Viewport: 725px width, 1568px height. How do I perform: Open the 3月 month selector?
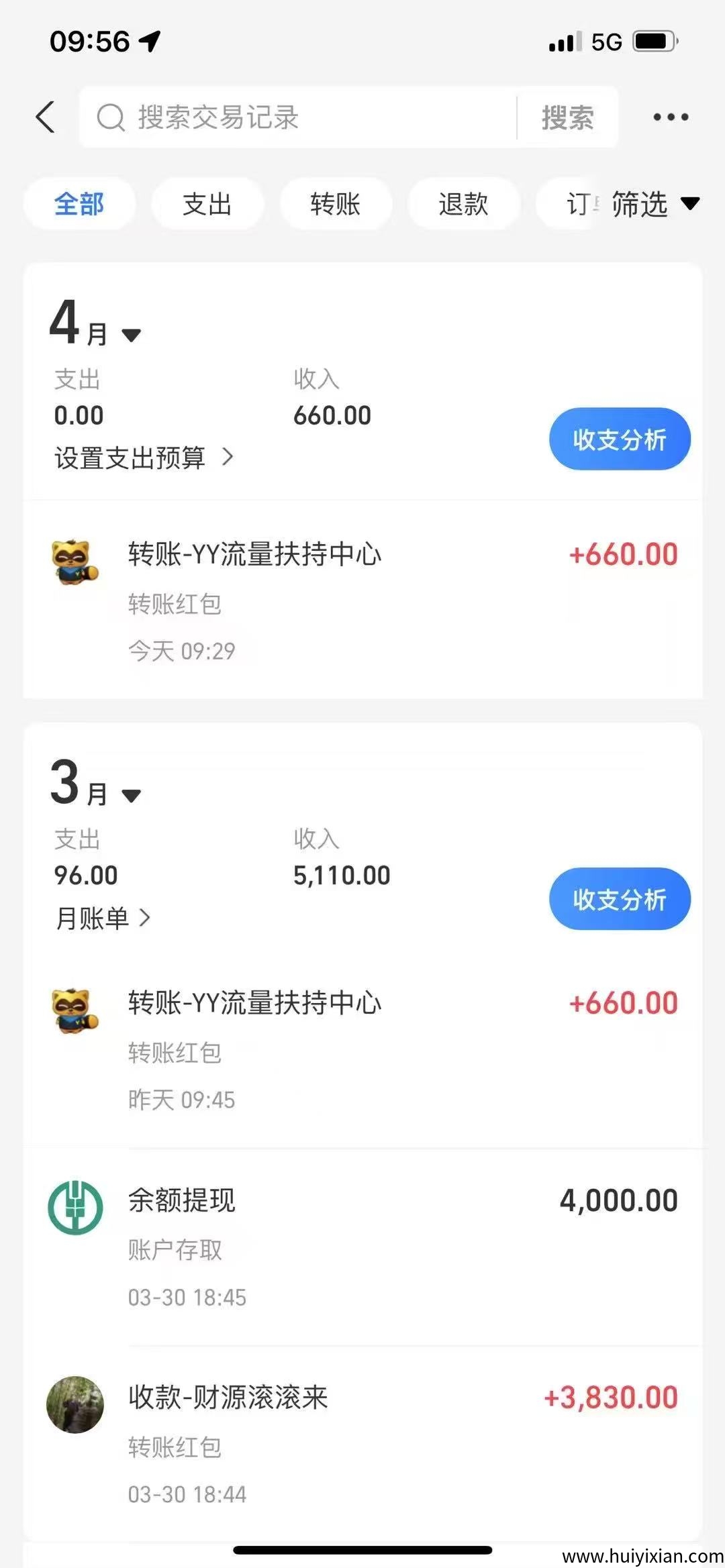click(x=96, y=793)
